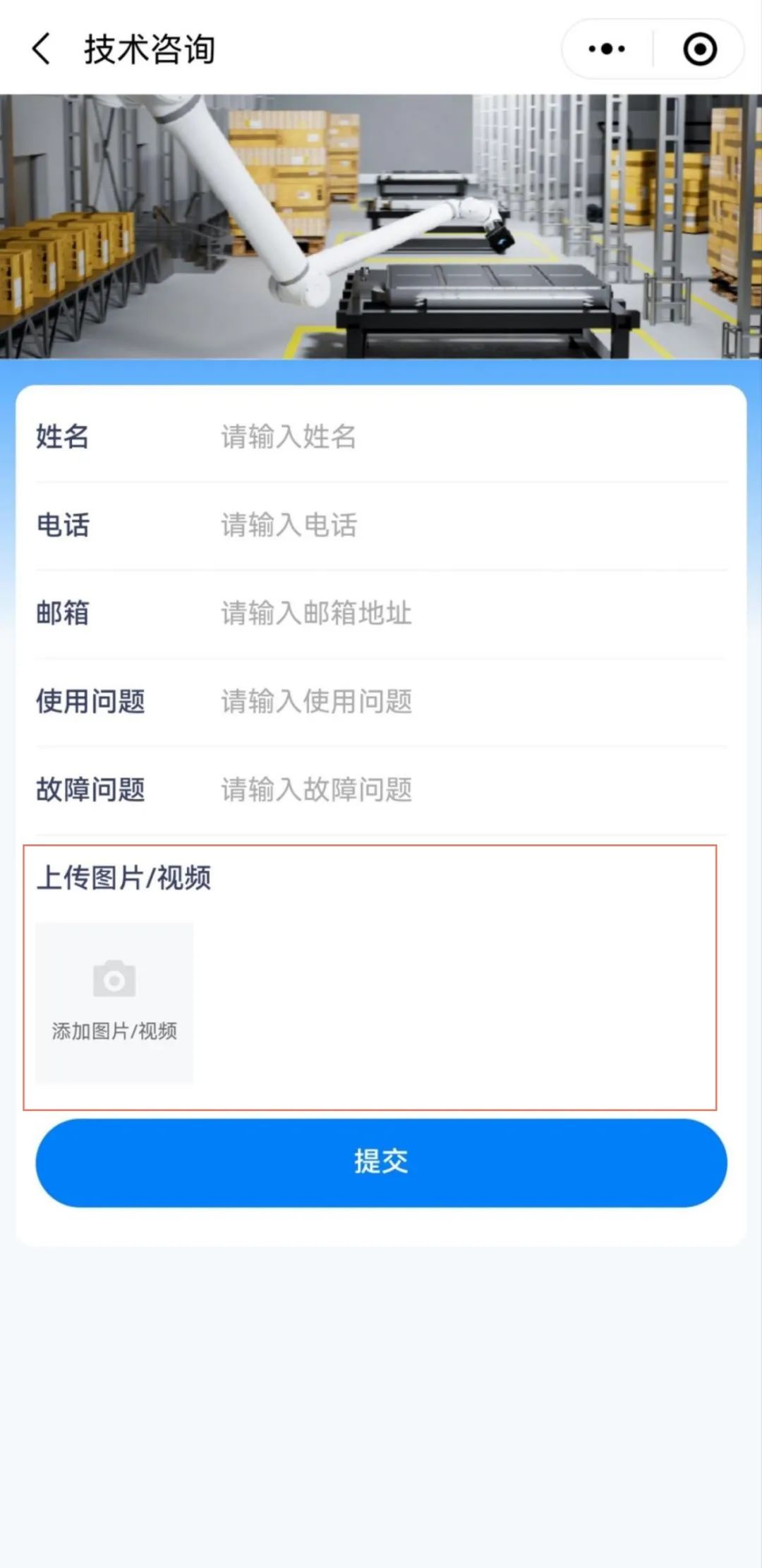
Task: Enter the 使用问题 text field
Action: (x=466, y=701)
